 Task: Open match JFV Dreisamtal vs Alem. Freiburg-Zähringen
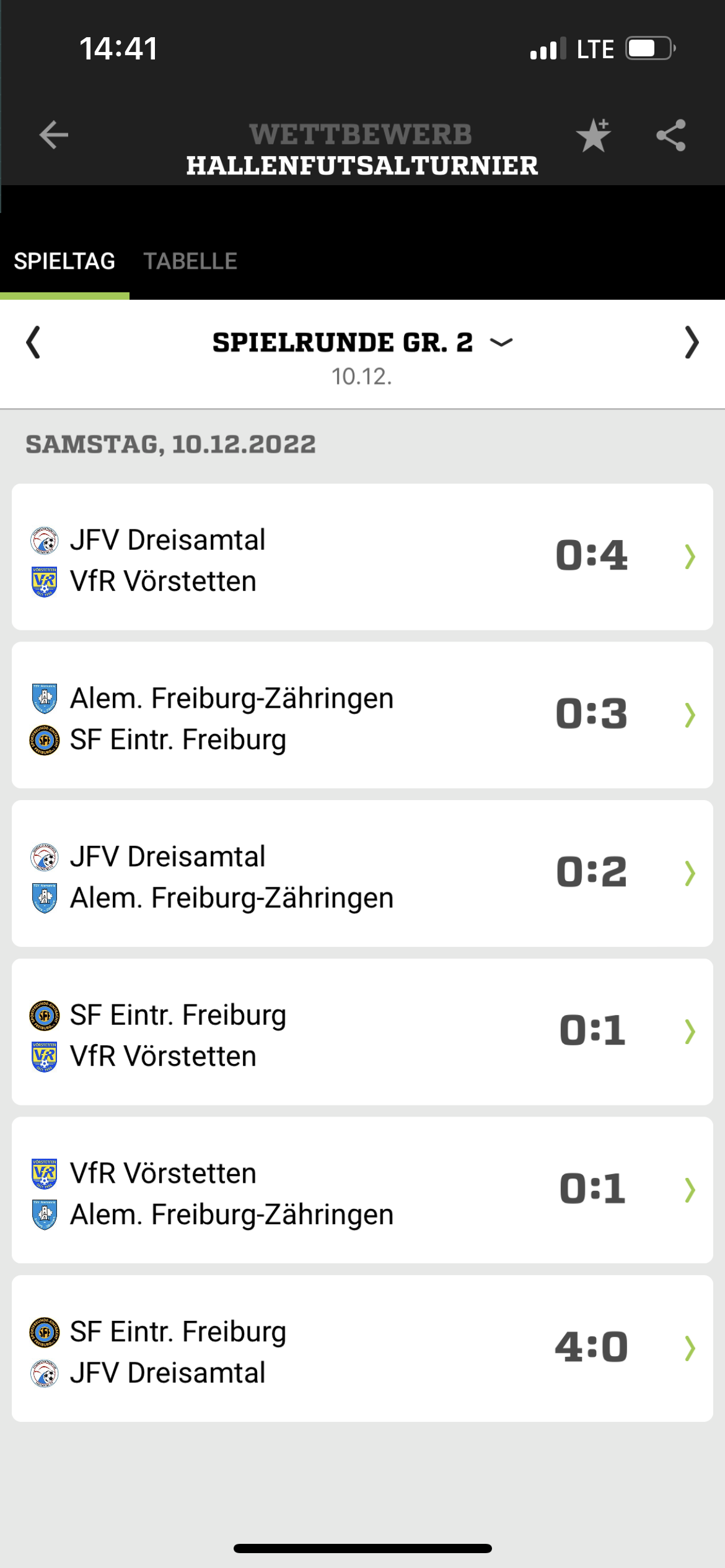[362, 874]
